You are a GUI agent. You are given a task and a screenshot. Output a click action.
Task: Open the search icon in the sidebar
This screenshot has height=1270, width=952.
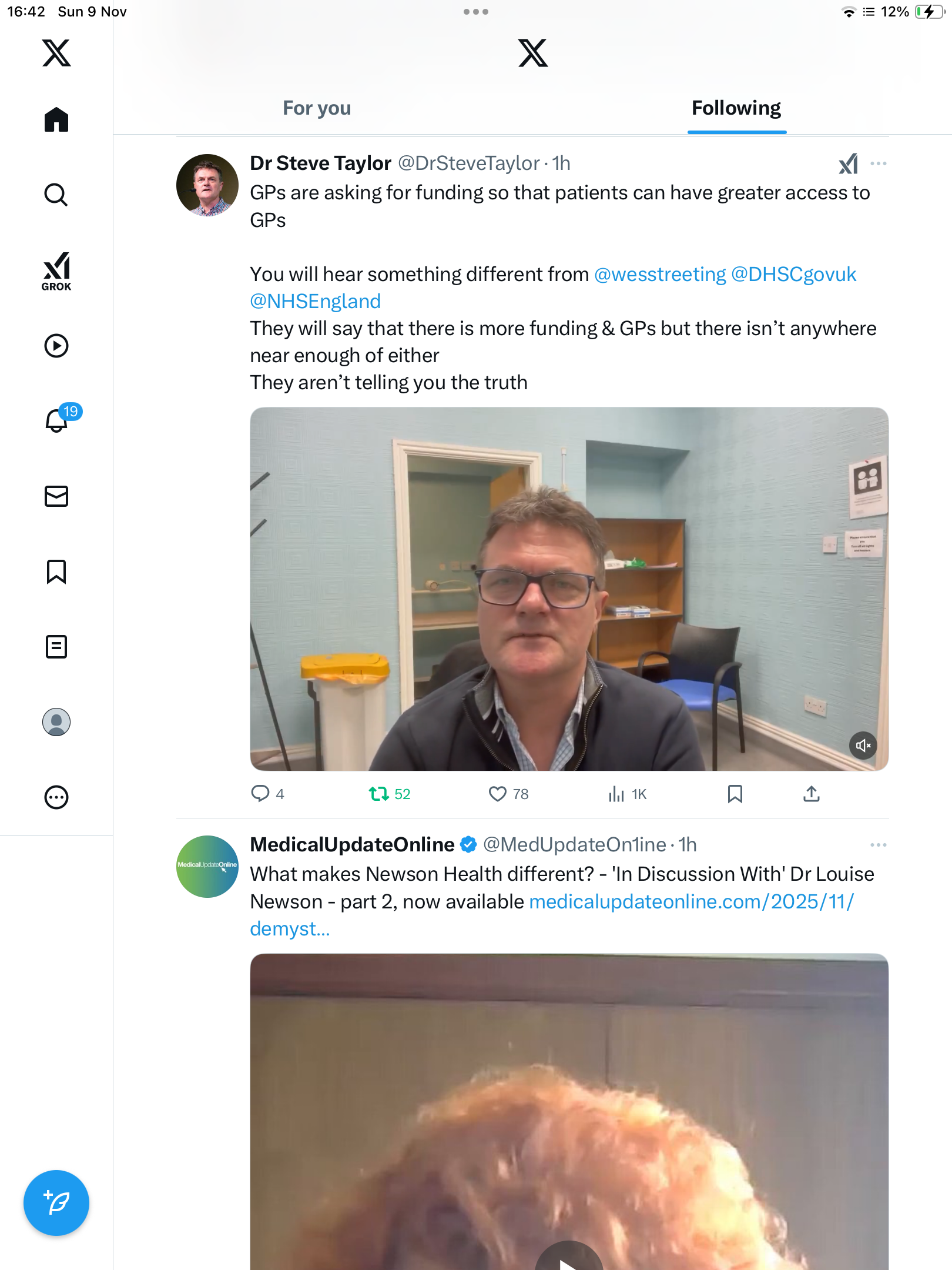(x=56, y=195)
